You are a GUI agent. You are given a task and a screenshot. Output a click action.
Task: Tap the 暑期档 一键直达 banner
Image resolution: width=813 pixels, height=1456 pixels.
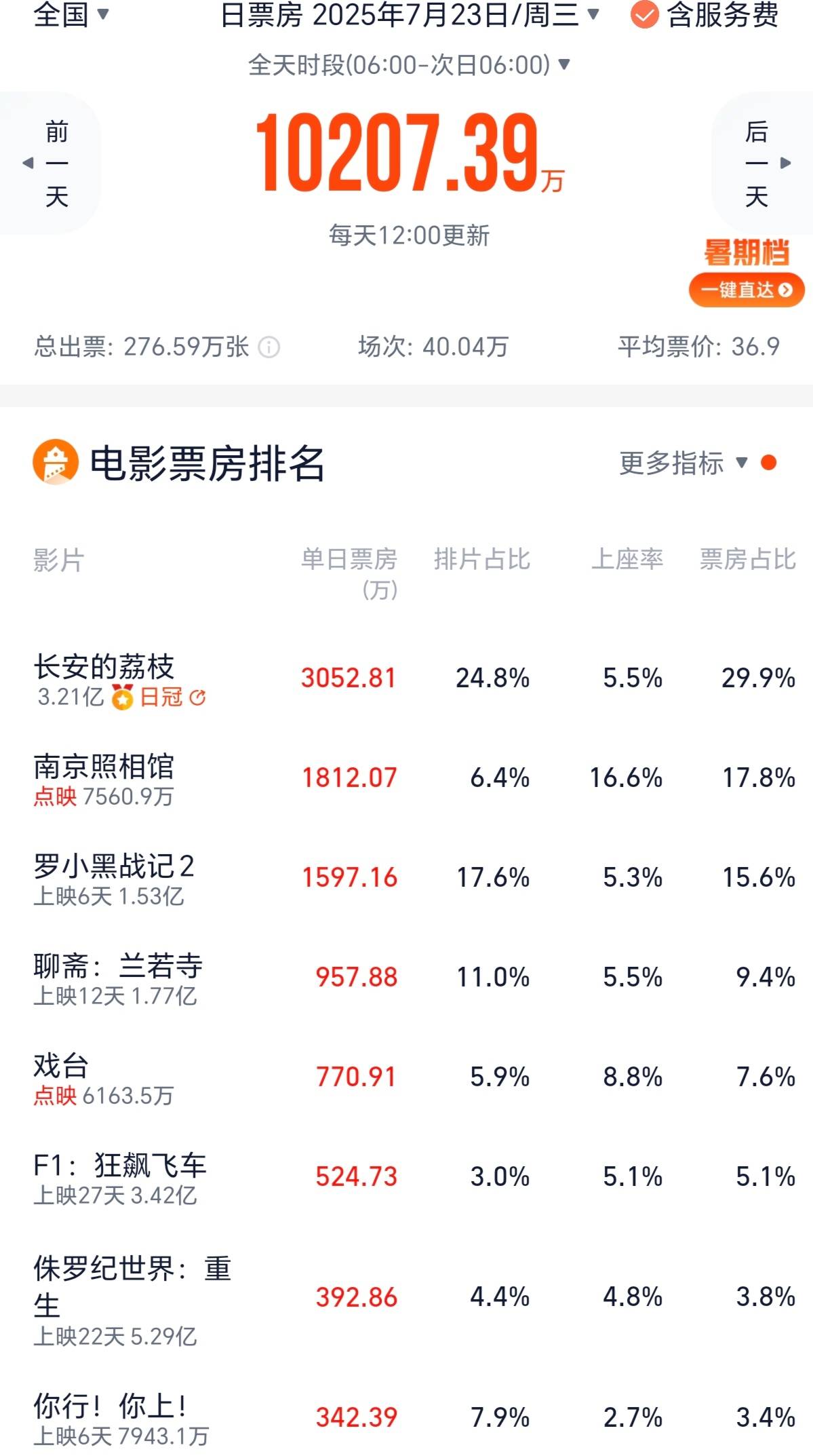point(747,273)
